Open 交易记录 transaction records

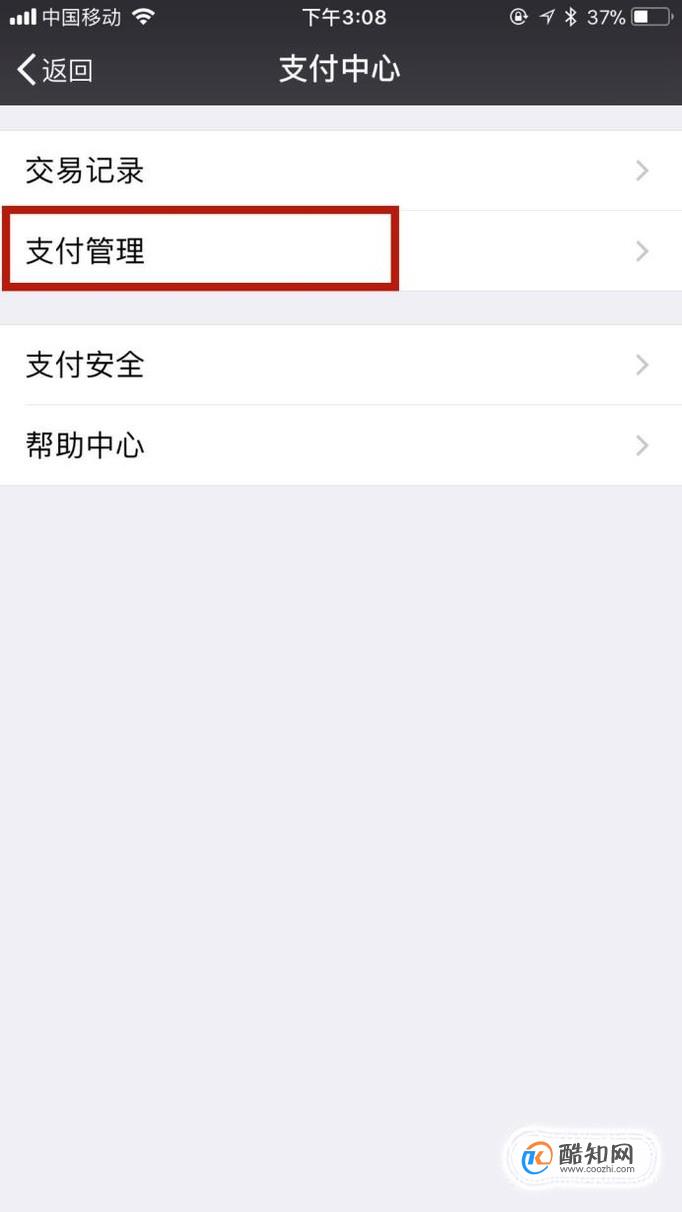[x=341, y=171]
